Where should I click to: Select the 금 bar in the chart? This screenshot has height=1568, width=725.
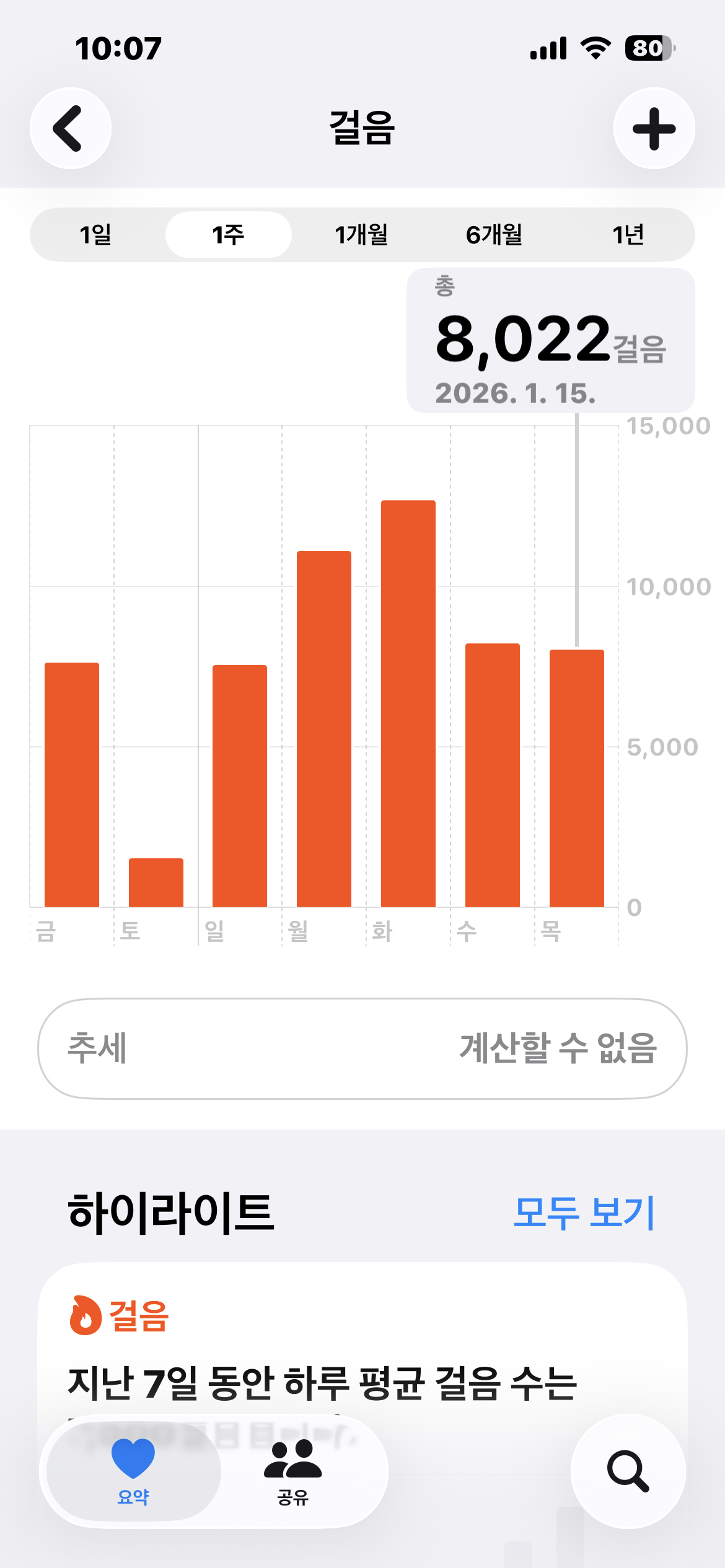[x=72, y=785]
